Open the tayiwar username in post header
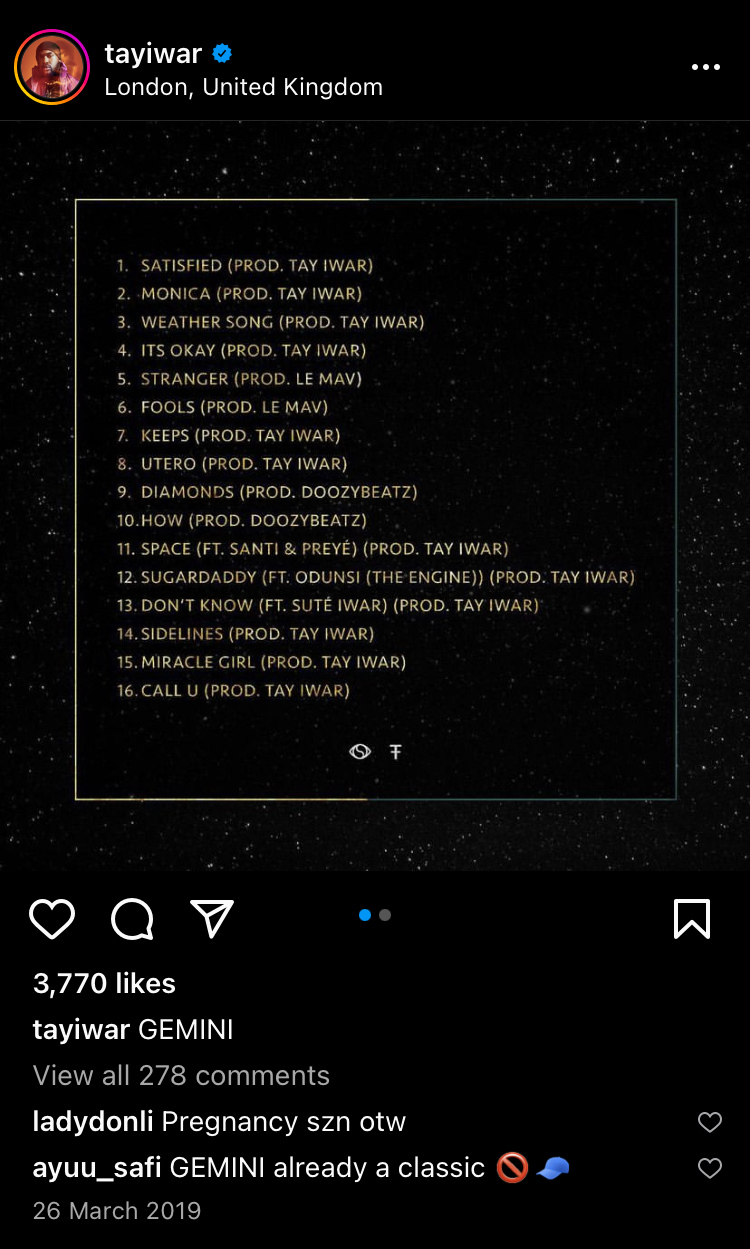The image size is (750, 1249). 153,53
